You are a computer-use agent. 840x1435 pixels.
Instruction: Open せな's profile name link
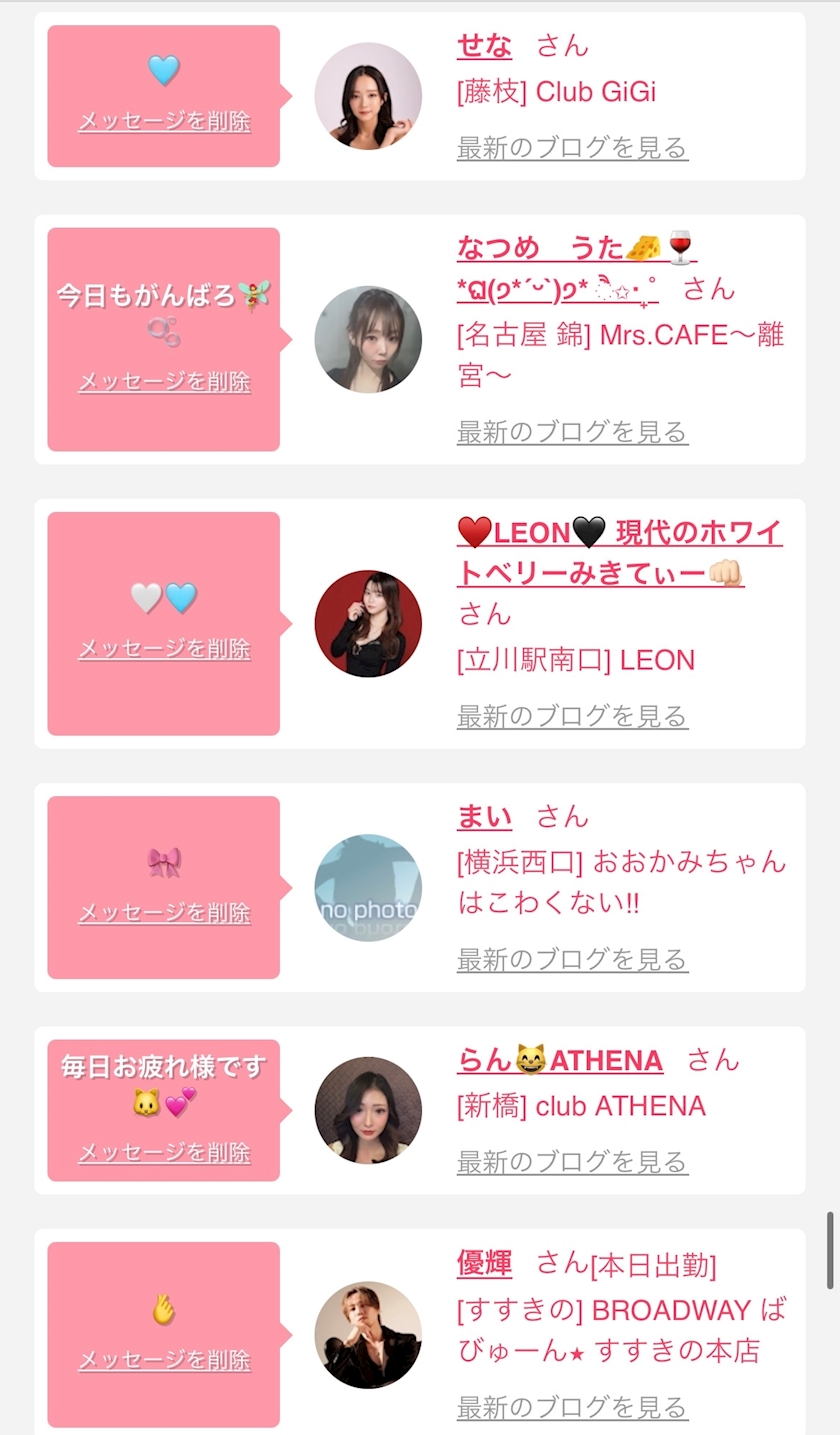(x=484, y=46)
